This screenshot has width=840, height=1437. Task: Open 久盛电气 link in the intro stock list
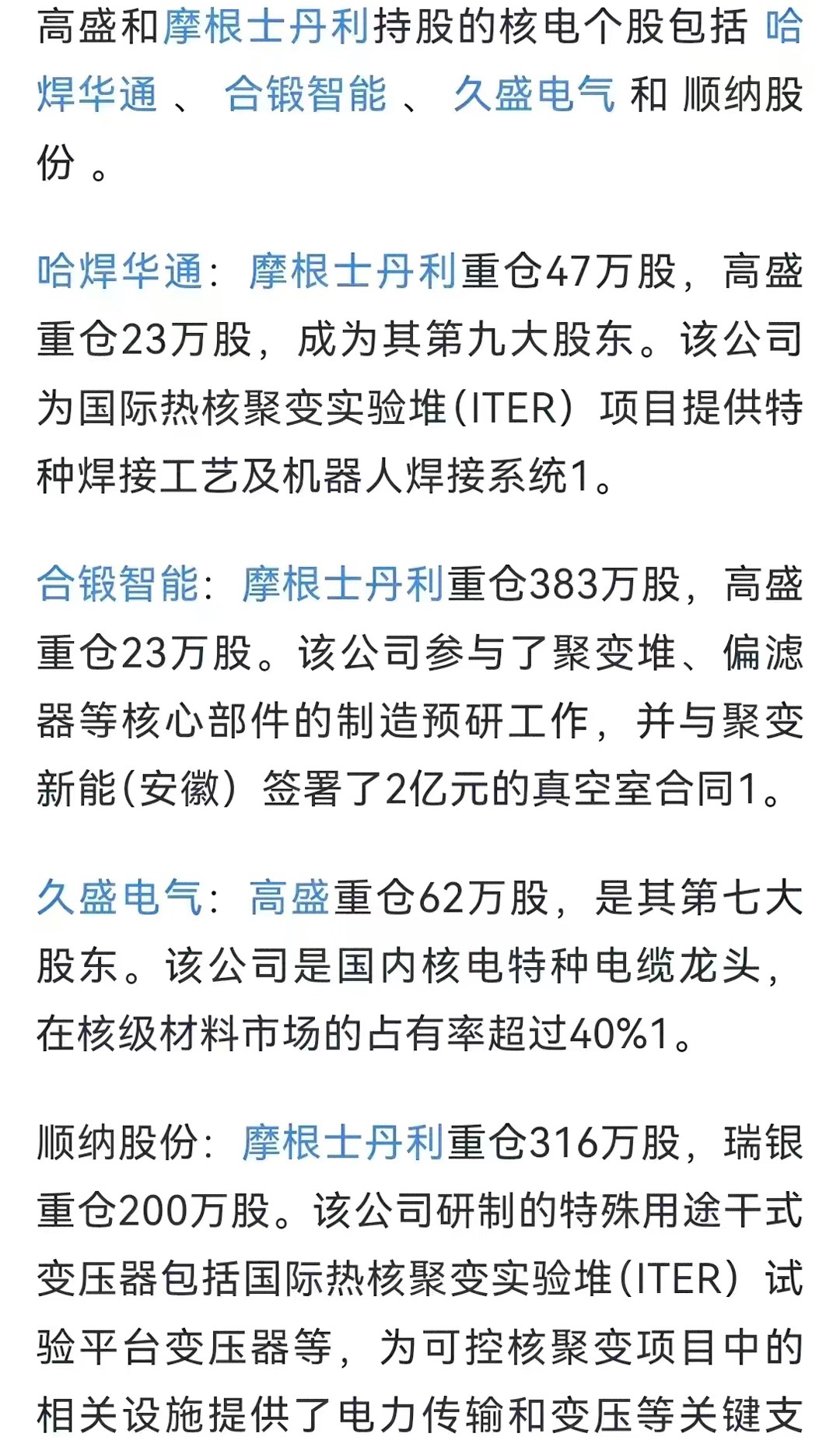(x=534, y=95)
